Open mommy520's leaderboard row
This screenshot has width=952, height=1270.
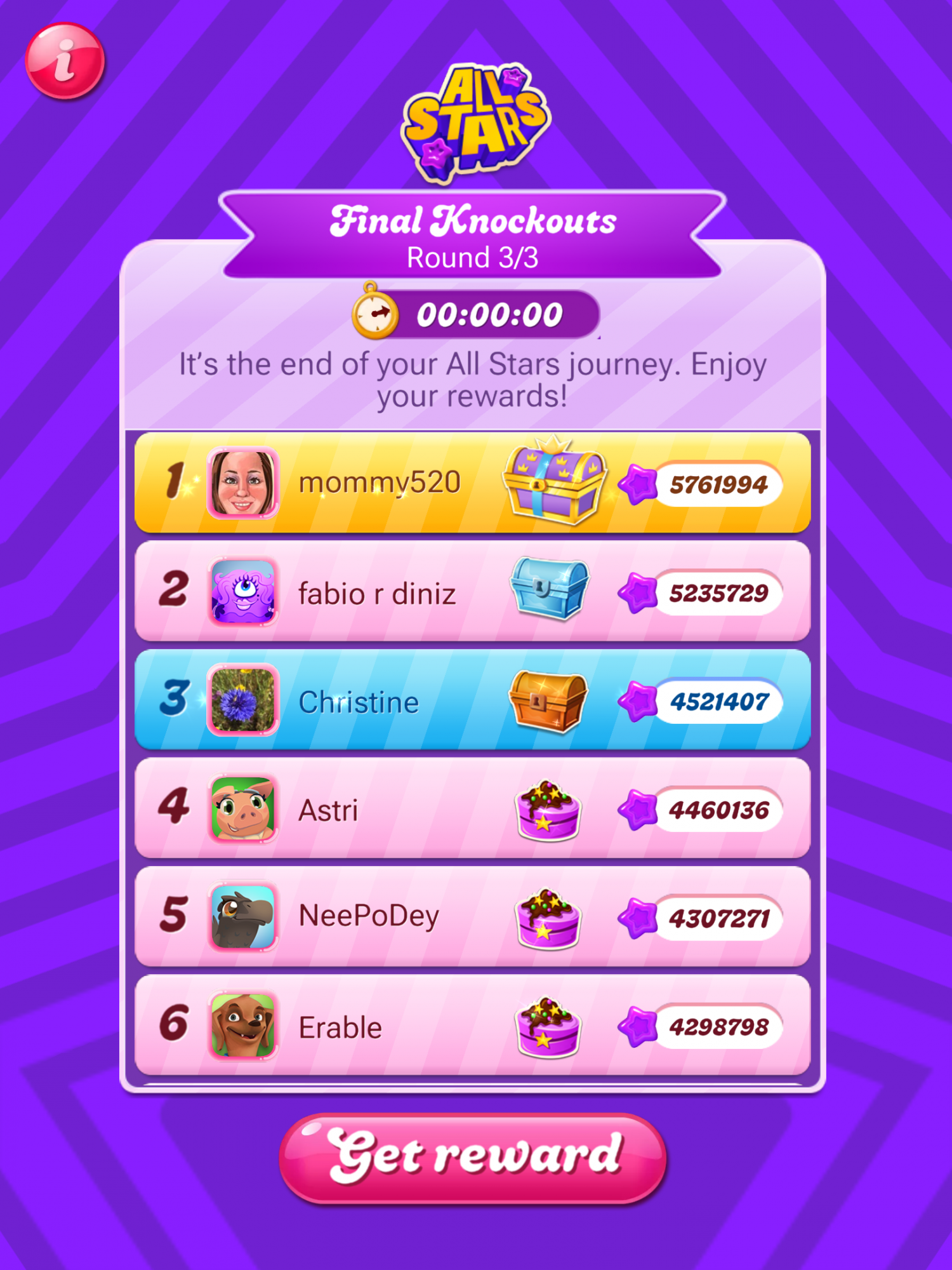click(472, 483)
